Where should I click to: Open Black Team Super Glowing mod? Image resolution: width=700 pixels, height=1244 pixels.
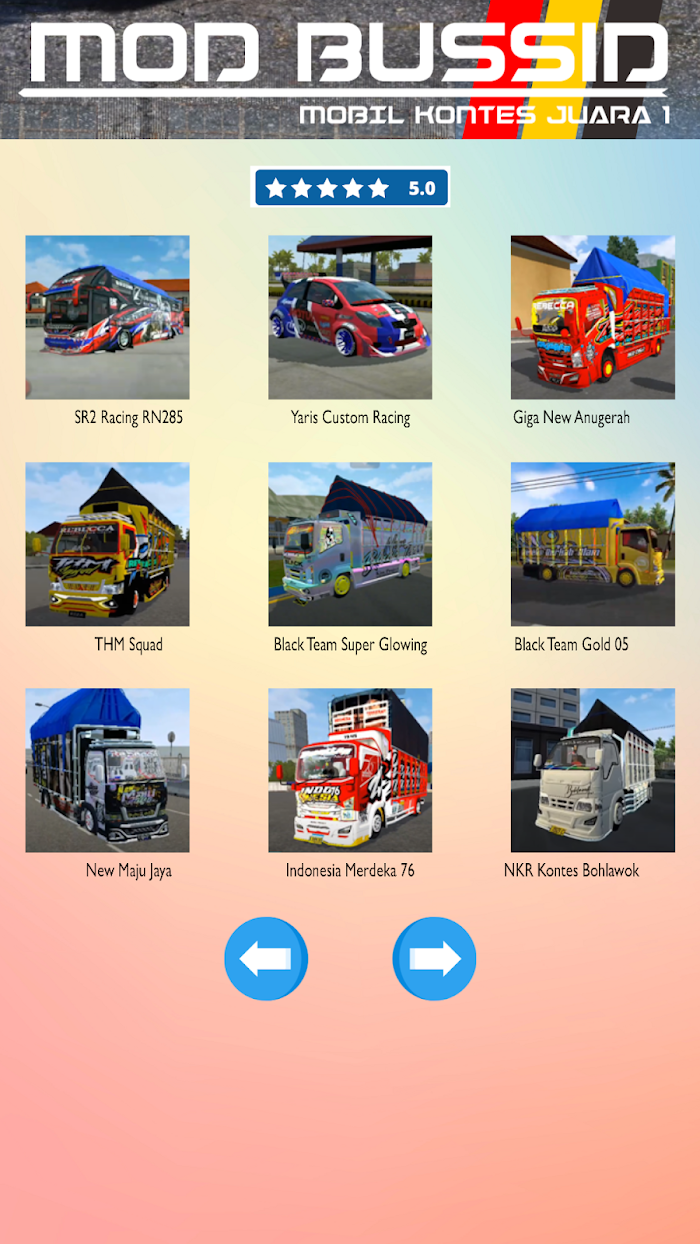coord(350,544)
